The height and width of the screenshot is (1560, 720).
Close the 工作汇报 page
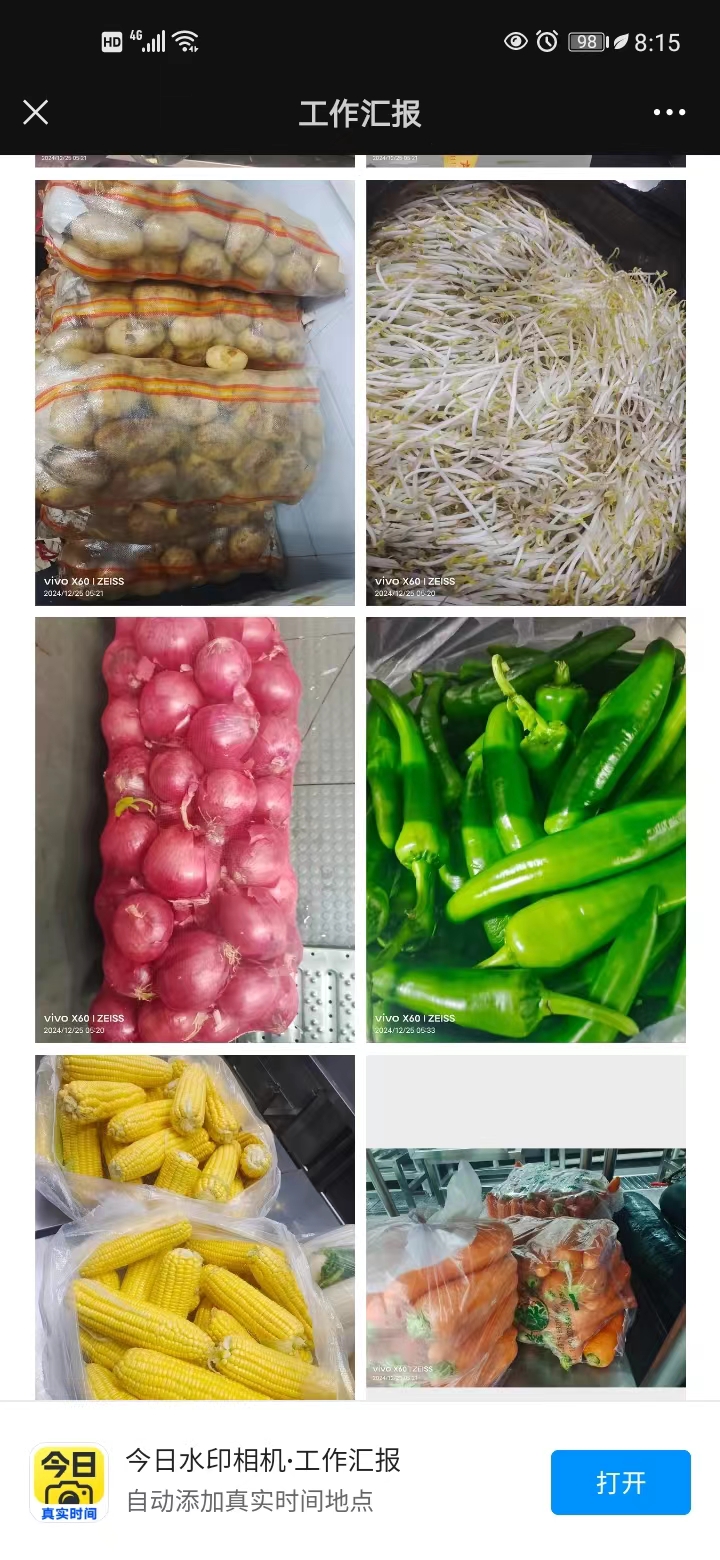(x=36, y=112)
